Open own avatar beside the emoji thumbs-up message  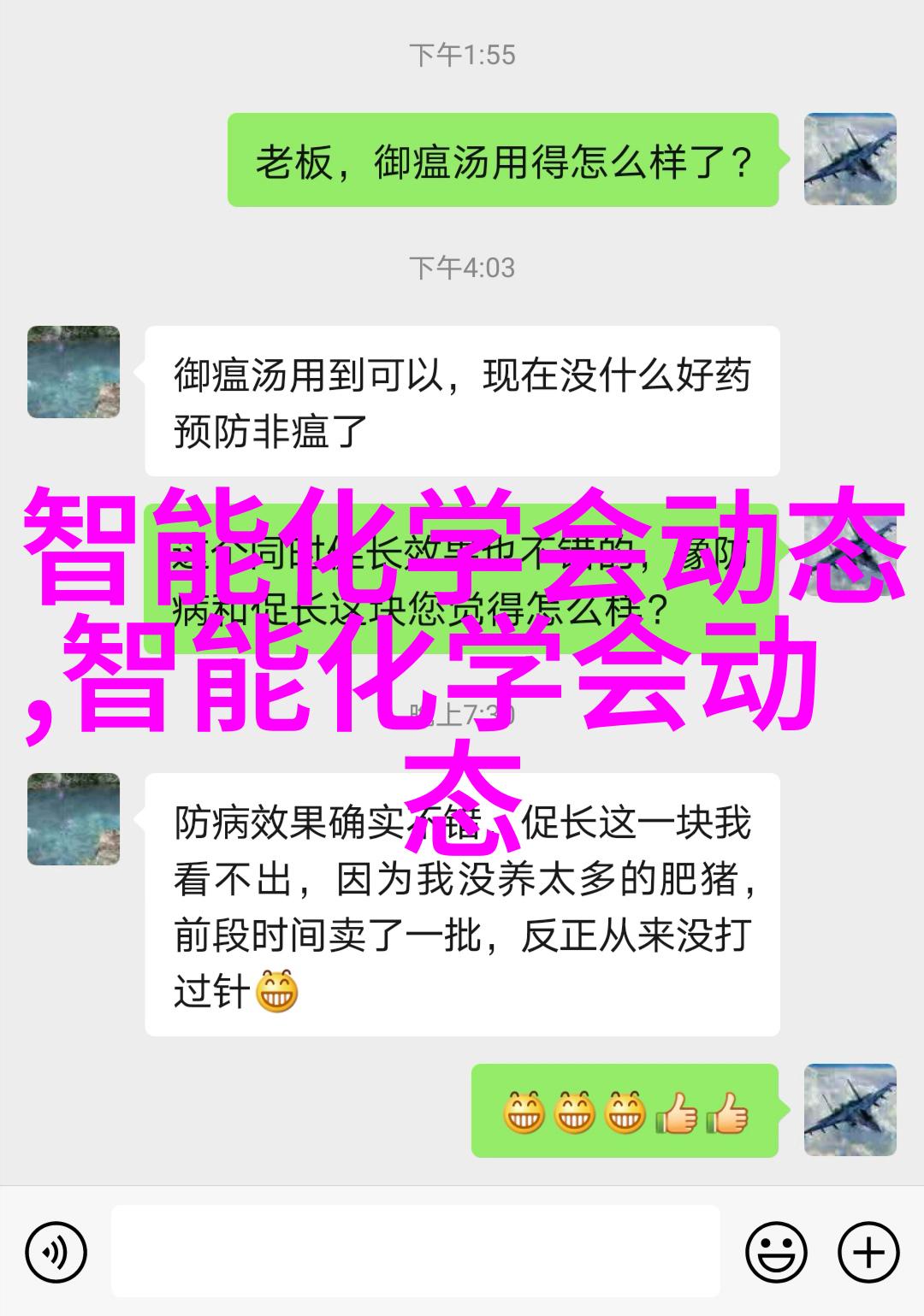[850, 1110]
